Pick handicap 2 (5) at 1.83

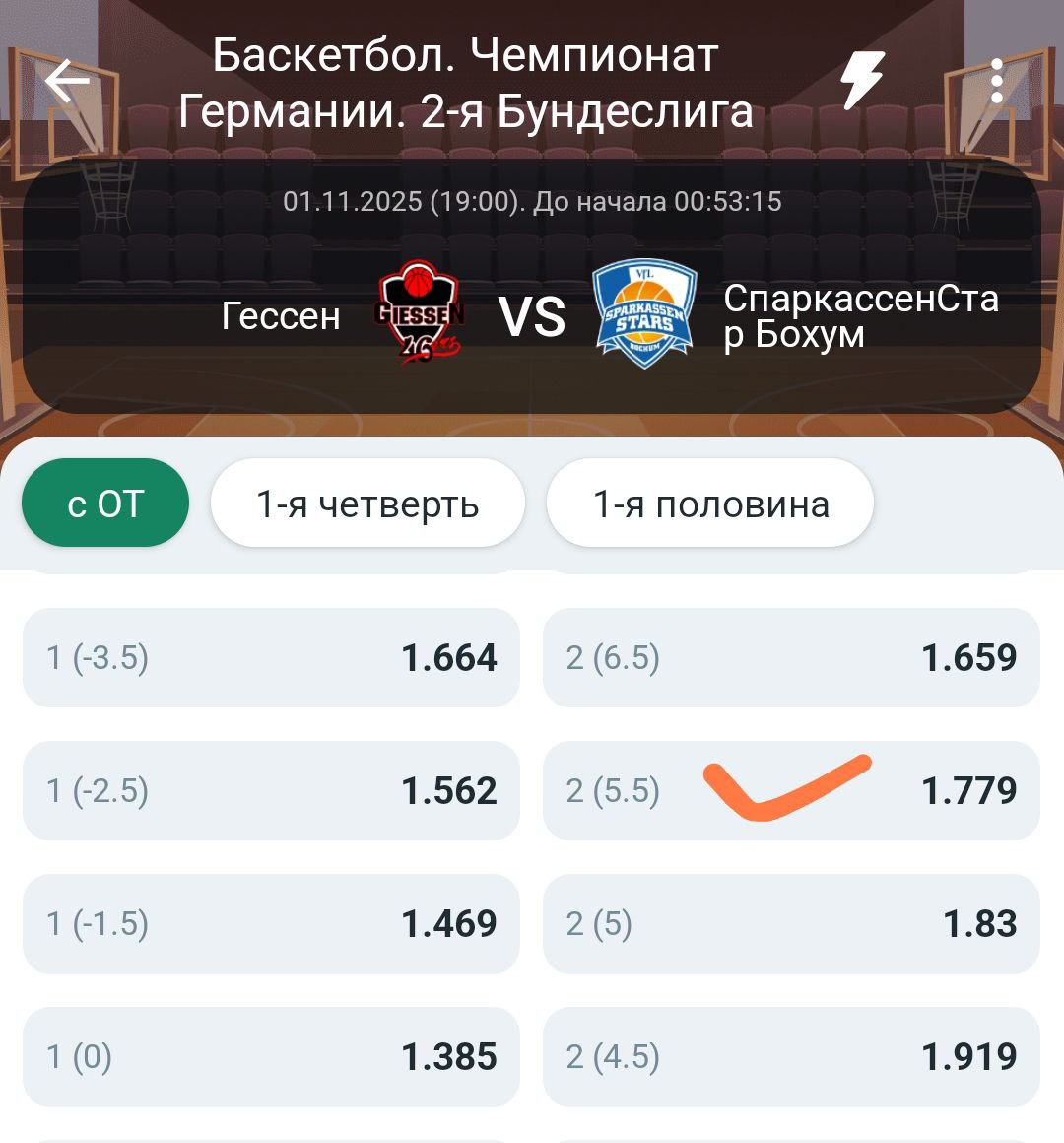coord(791,923)
